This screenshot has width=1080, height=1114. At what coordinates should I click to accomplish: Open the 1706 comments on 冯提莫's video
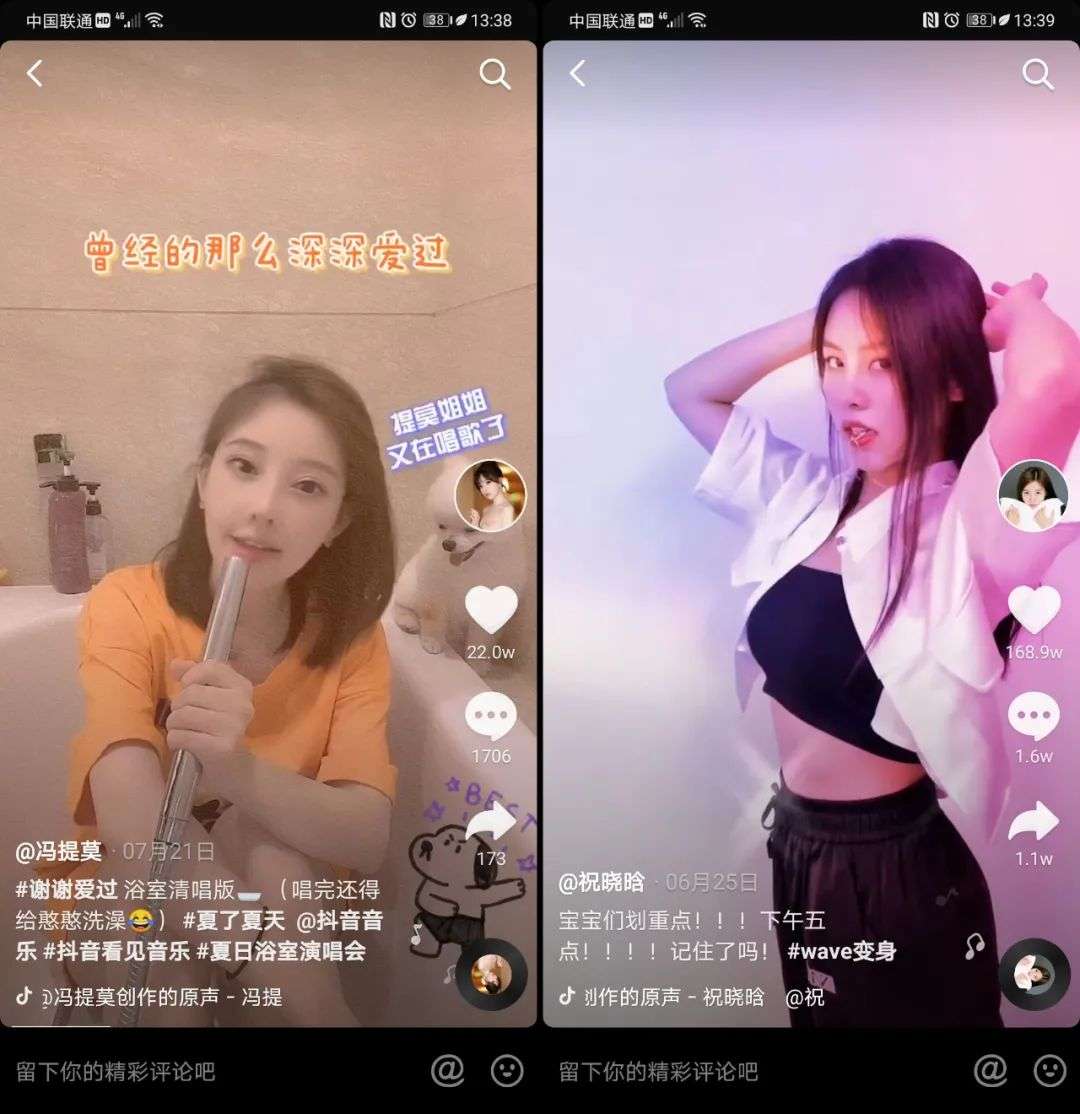pyautogui.click(x=491, y=718)
